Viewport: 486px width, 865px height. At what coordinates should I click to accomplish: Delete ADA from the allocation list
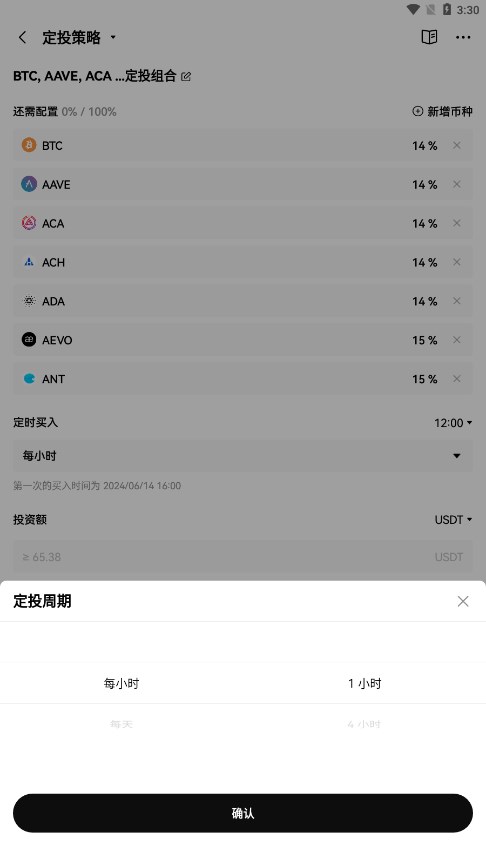[457, 301]
